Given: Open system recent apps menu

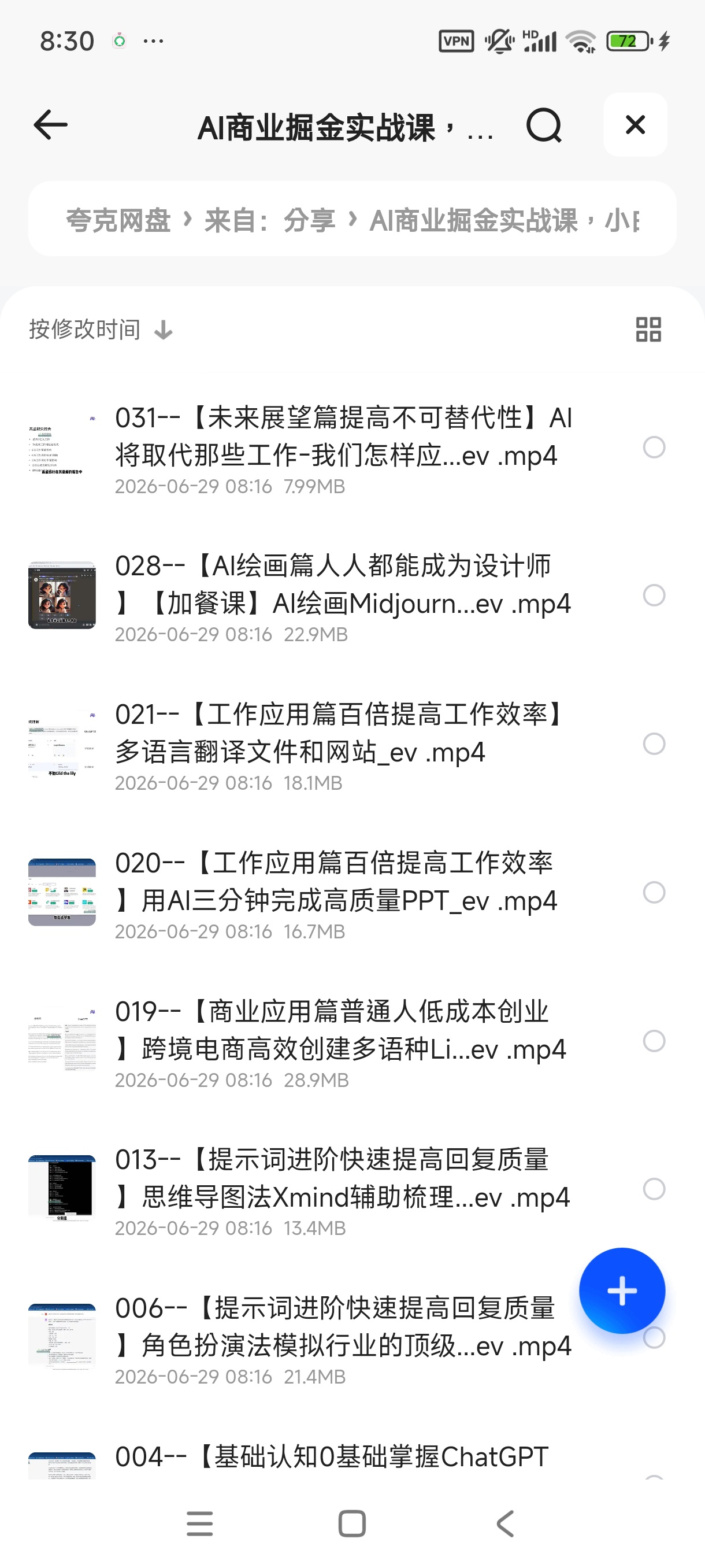Looking at the screenshot, I should (199, 1523).
